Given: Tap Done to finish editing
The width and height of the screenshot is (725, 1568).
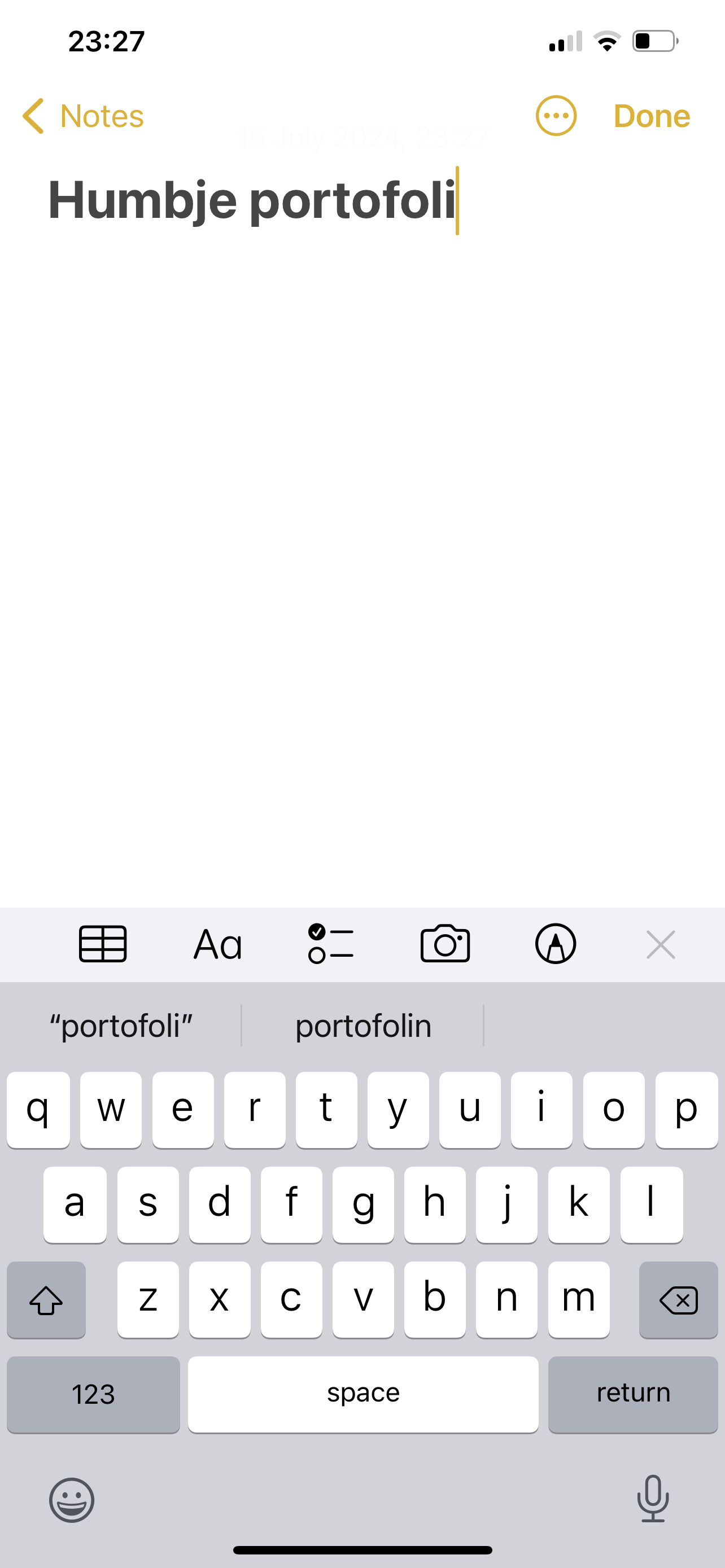Looking at the screenshot, I should tap(652, 116).
